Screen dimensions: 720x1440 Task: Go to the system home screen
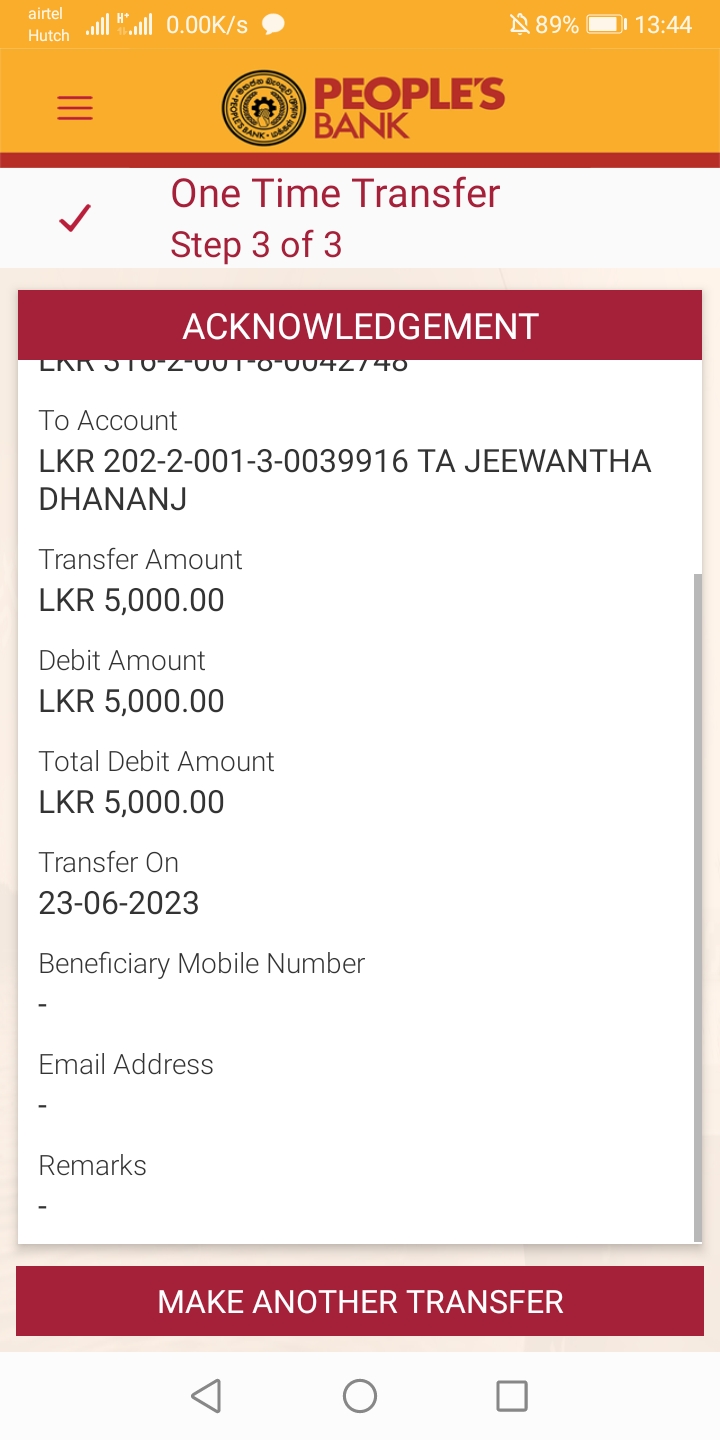click(360, 1396)
